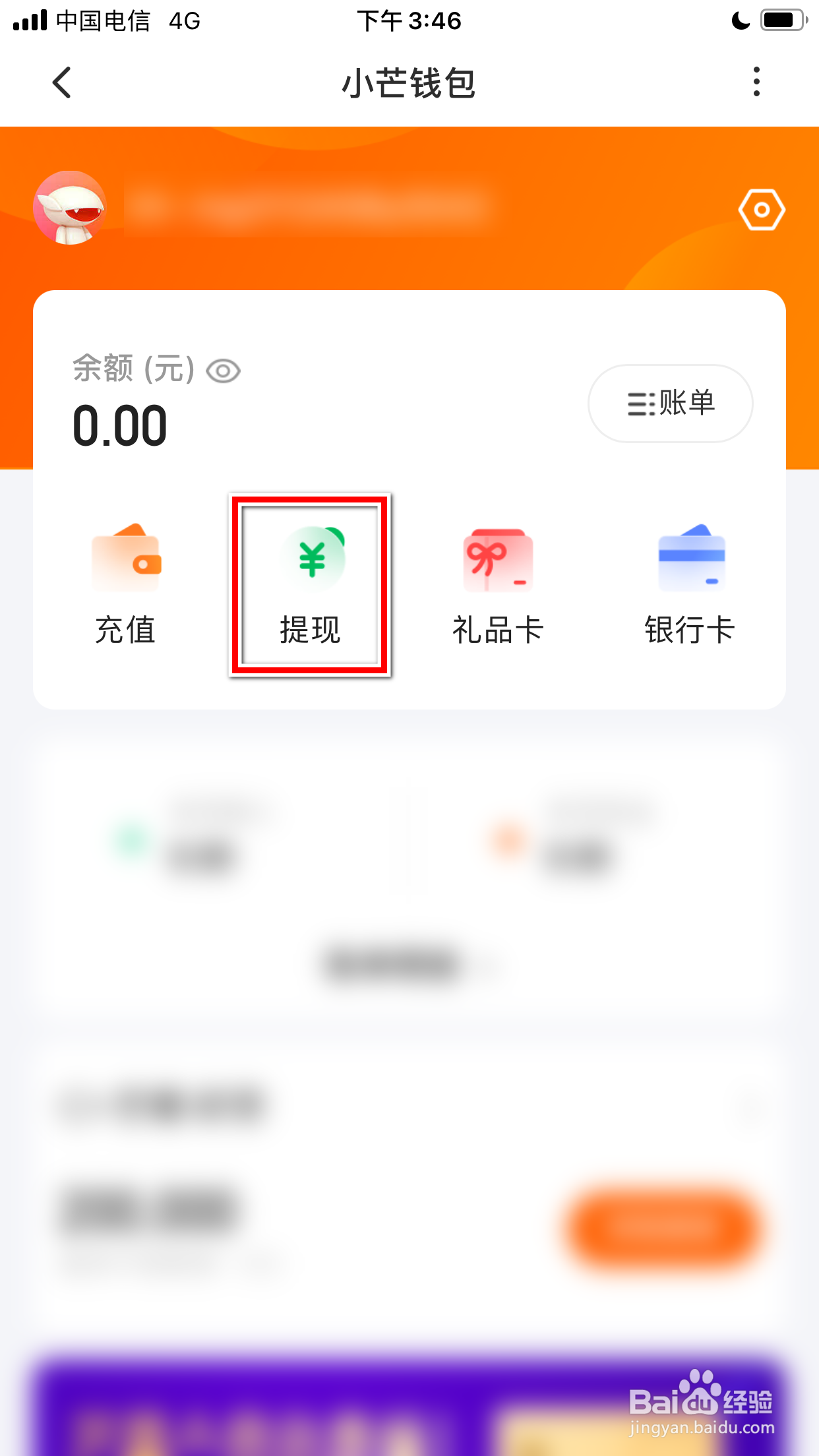The height and width of the screenshot is (1456, 819).
Task: Open the three-dot overflow menu
Action: (x=756, y=81)
